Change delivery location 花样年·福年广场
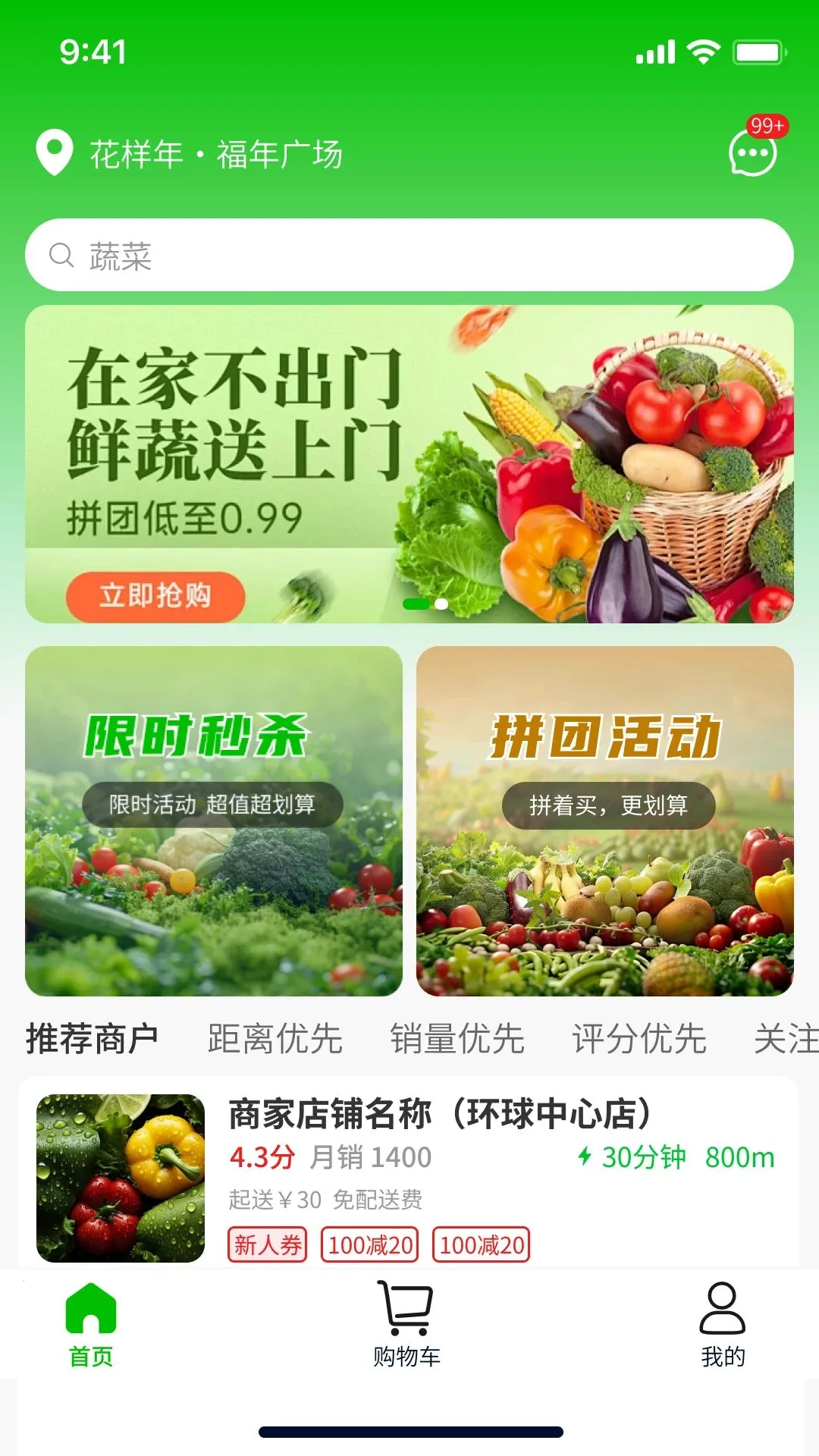This screenshot has width=819, height=1456. click(190, 154)
